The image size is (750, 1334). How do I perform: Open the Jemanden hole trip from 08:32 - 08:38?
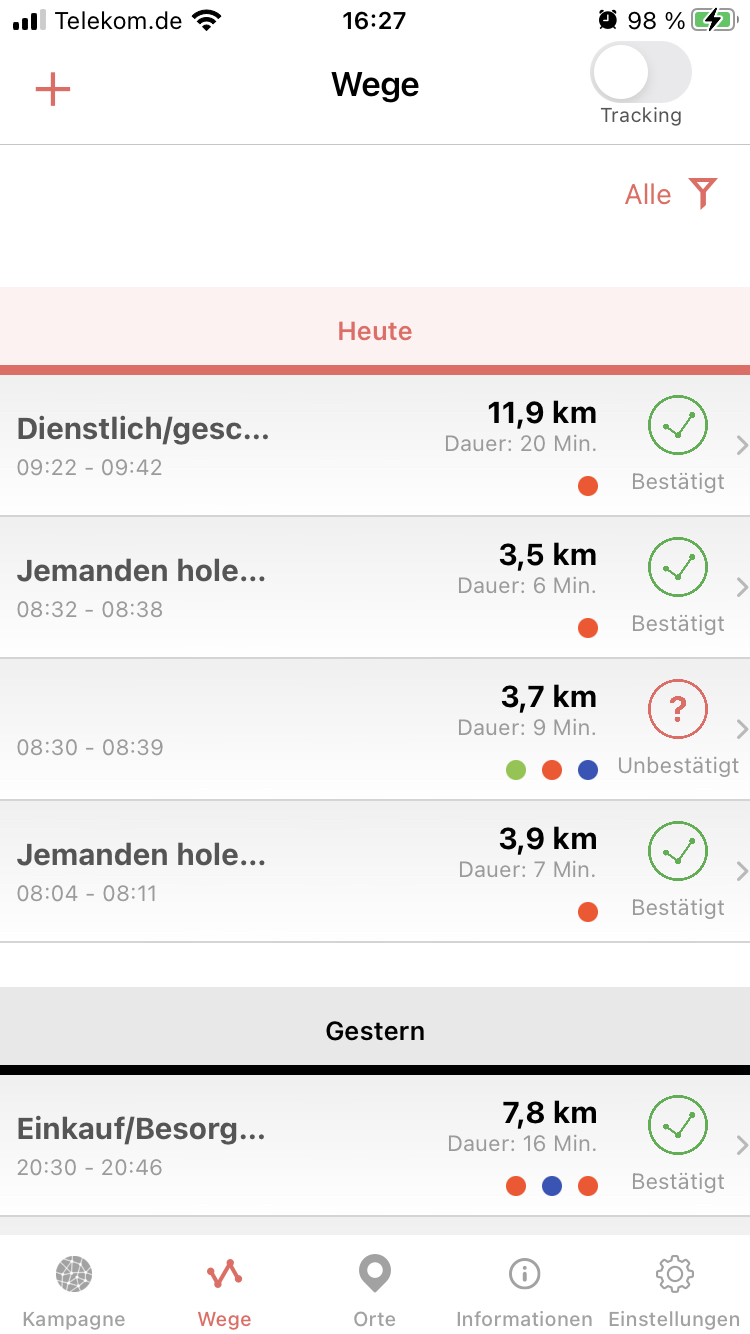(300, 587)
